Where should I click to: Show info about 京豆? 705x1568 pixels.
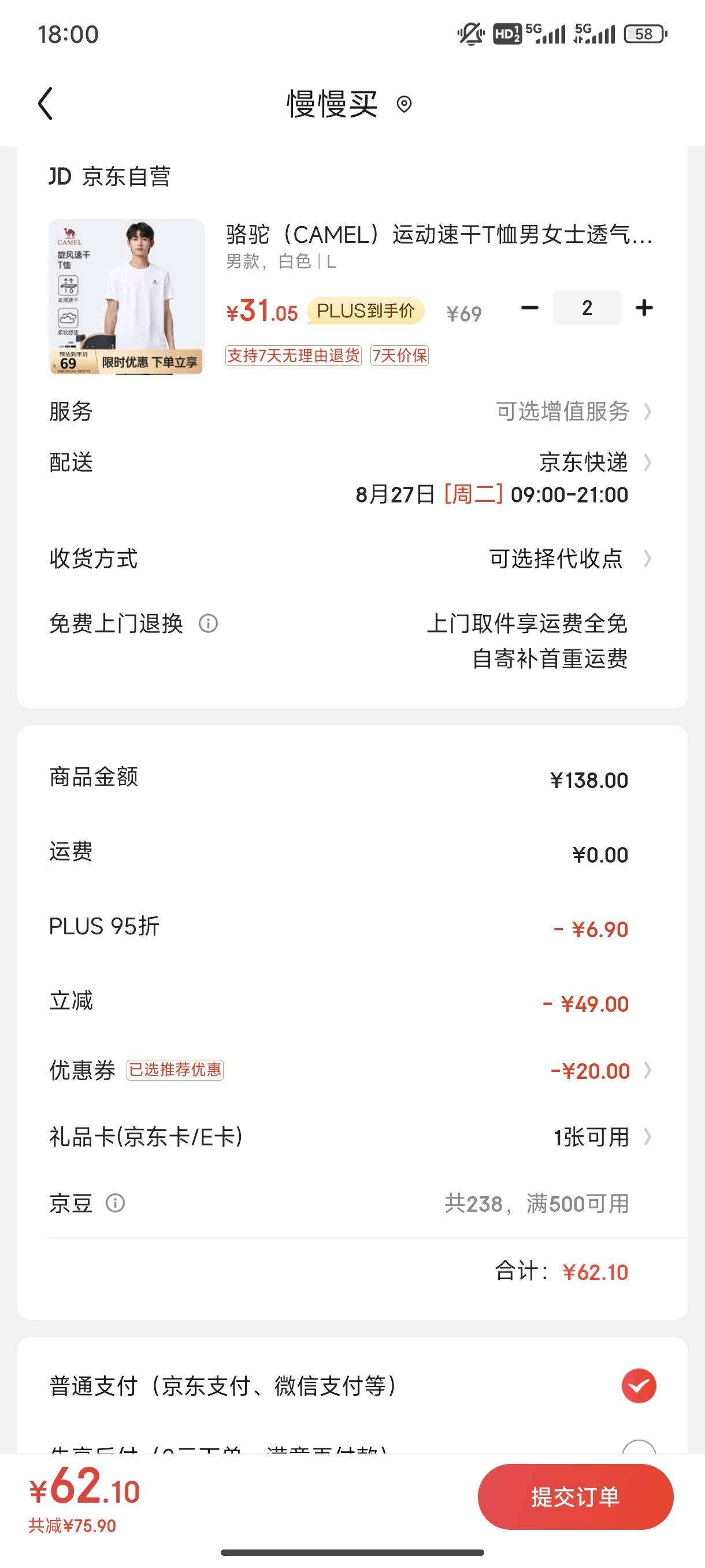[115, 1203]
